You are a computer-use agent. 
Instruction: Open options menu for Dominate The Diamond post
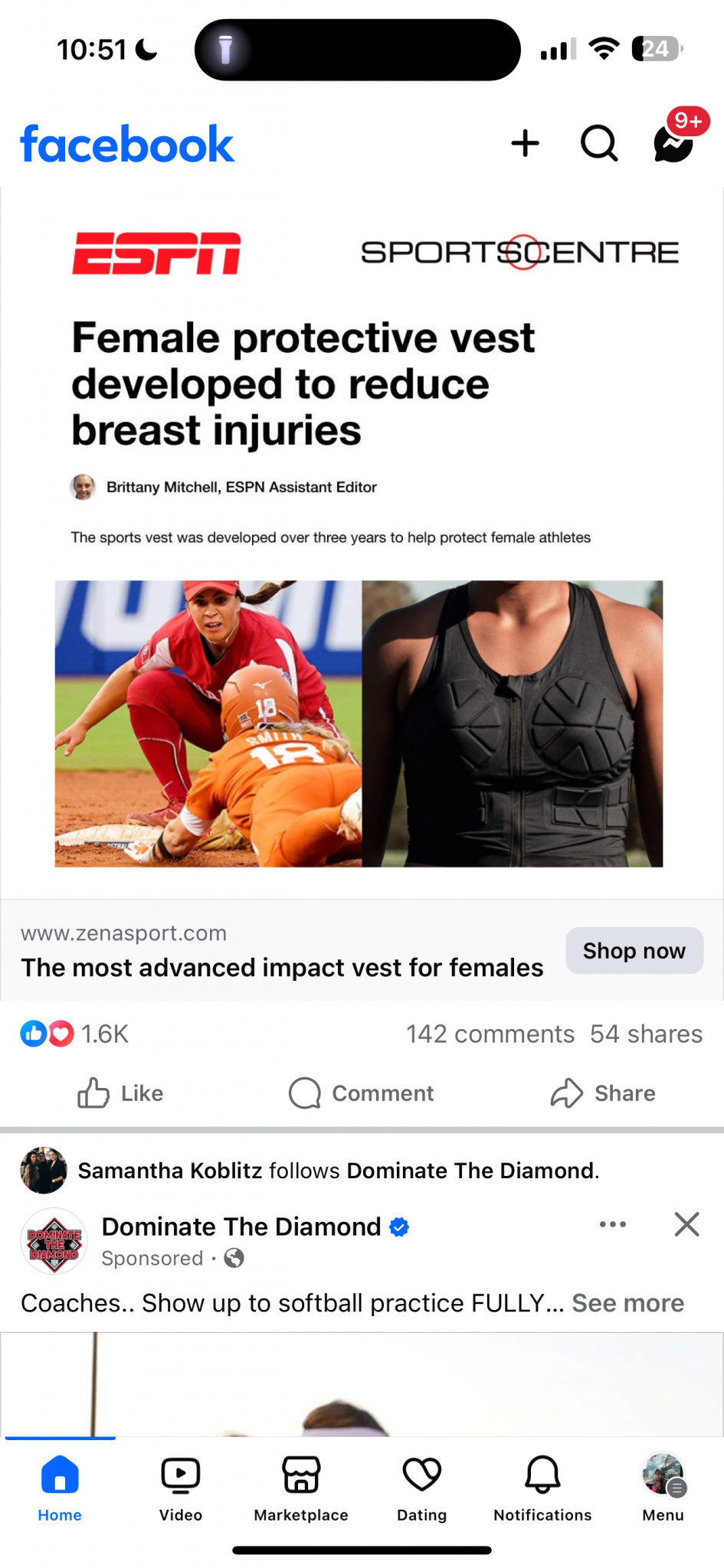pos(613,1224)
